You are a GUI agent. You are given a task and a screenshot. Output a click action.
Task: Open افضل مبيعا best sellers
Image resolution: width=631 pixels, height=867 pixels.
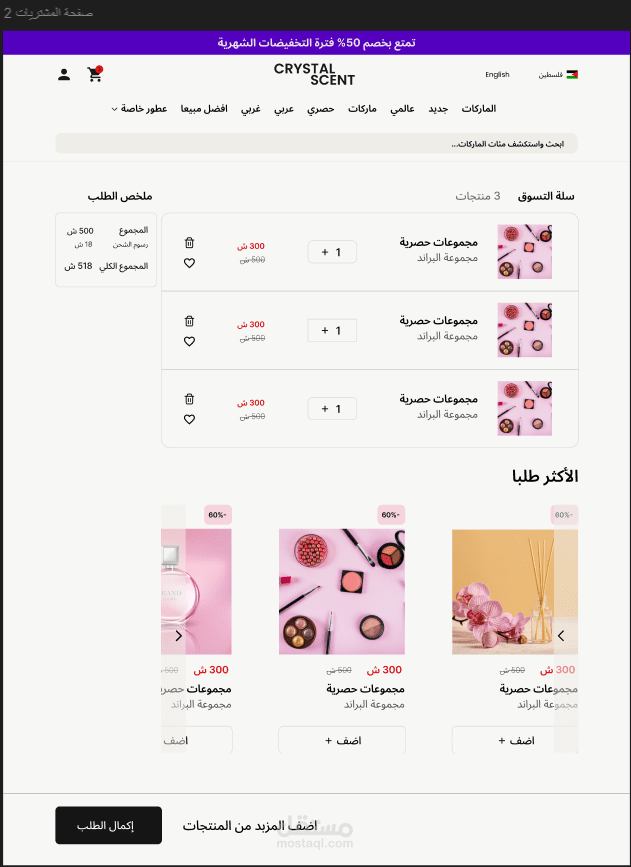click(x=204, y=109)
